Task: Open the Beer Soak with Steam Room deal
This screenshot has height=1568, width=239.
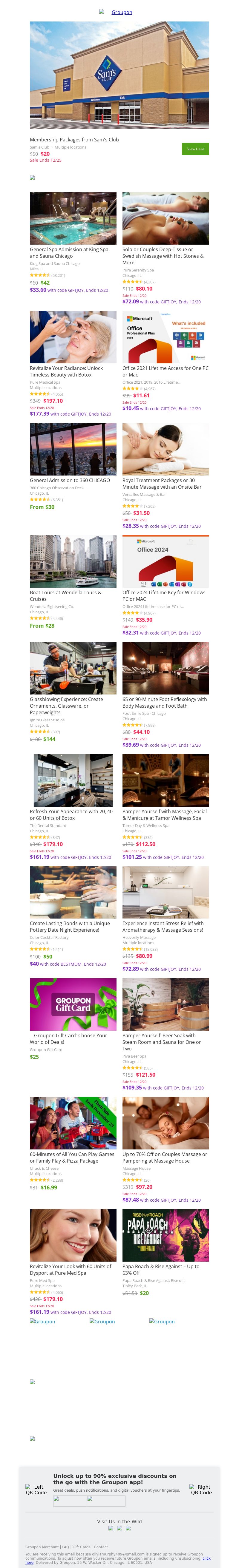Action: (165, 1004)
